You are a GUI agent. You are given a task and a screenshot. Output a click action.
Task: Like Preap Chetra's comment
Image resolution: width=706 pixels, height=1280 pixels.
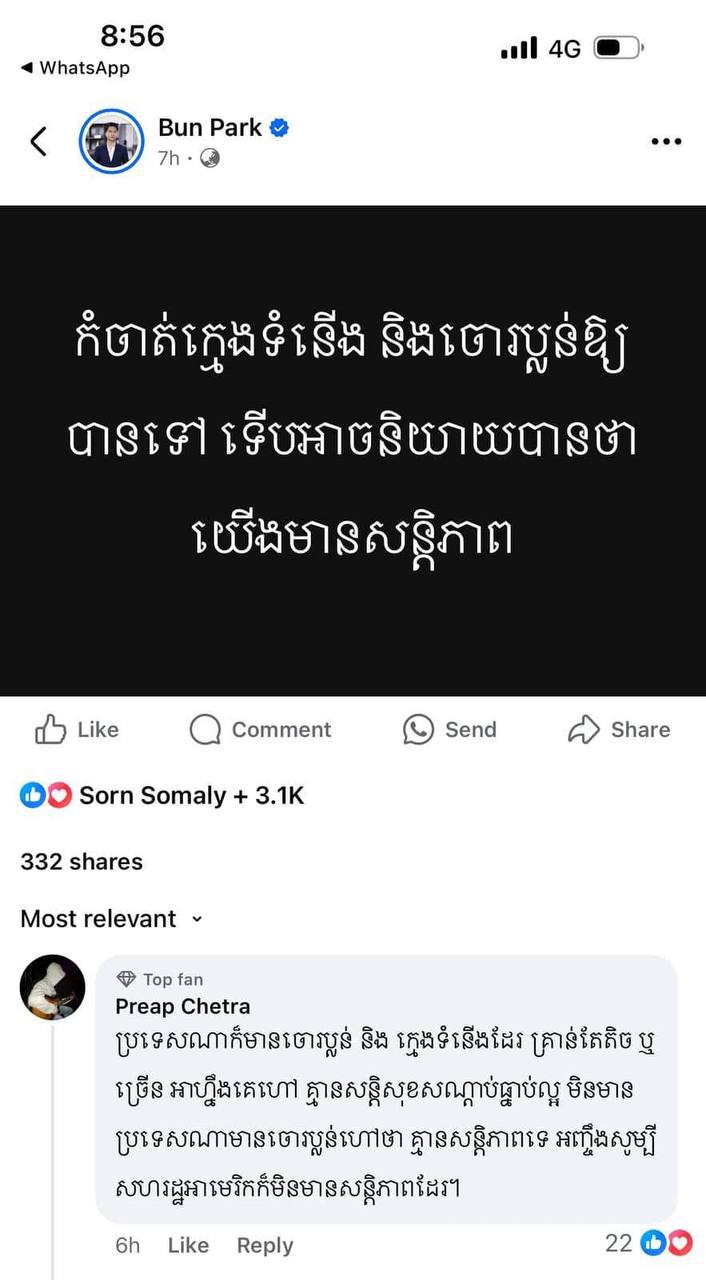[188, 1245]
